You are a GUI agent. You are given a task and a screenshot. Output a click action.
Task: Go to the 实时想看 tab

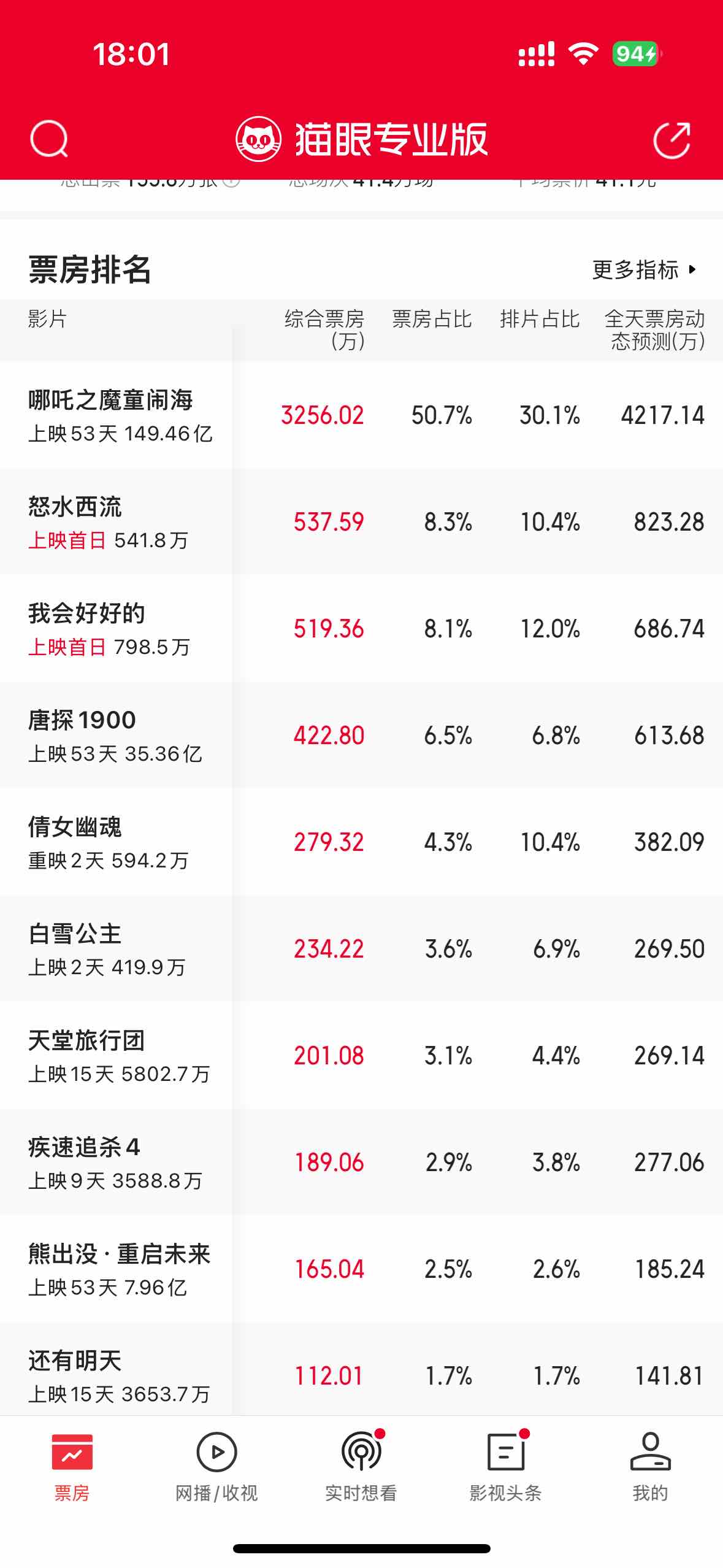(361, 1467)
